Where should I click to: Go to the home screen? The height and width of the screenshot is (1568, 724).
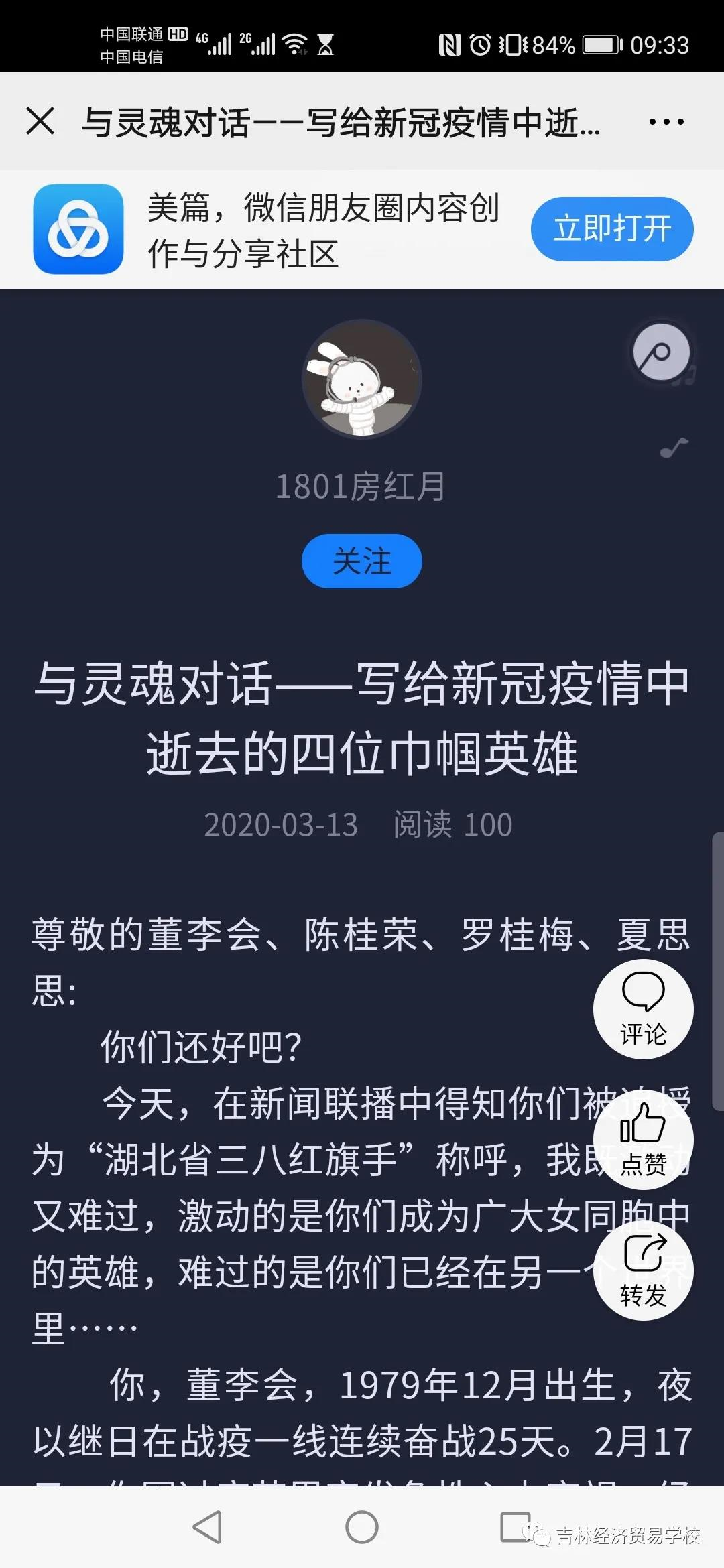coord(362,1527)
